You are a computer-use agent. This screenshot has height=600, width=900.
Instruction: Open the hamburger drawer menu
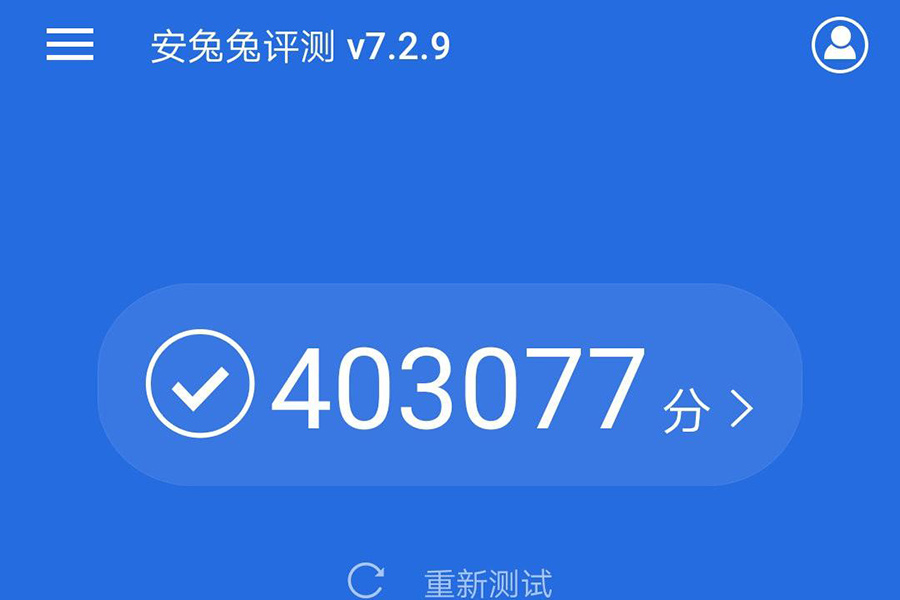click(70, 44)
